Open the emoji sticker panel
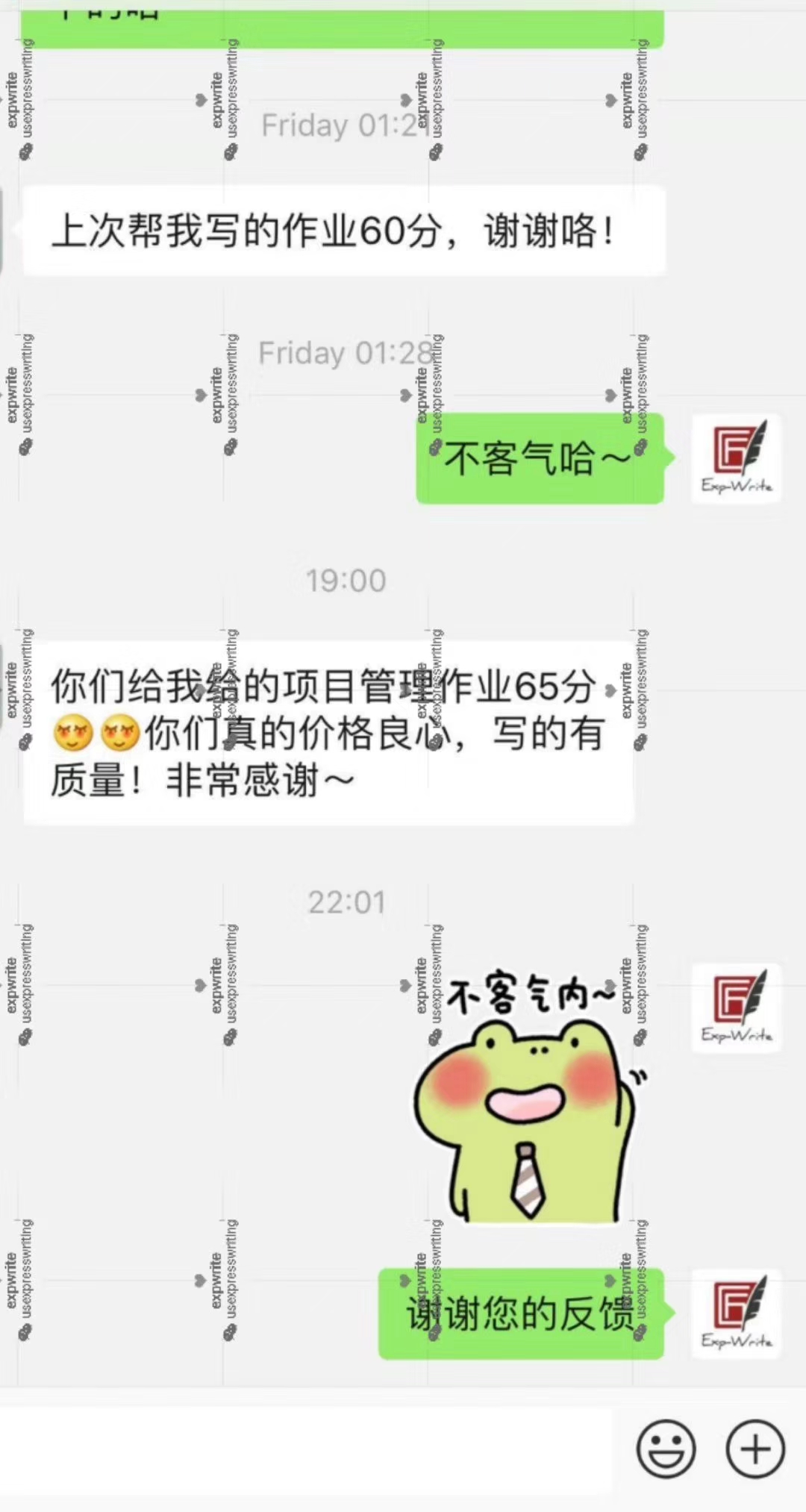This screenshot has height=1512, width=806. 666,1449
